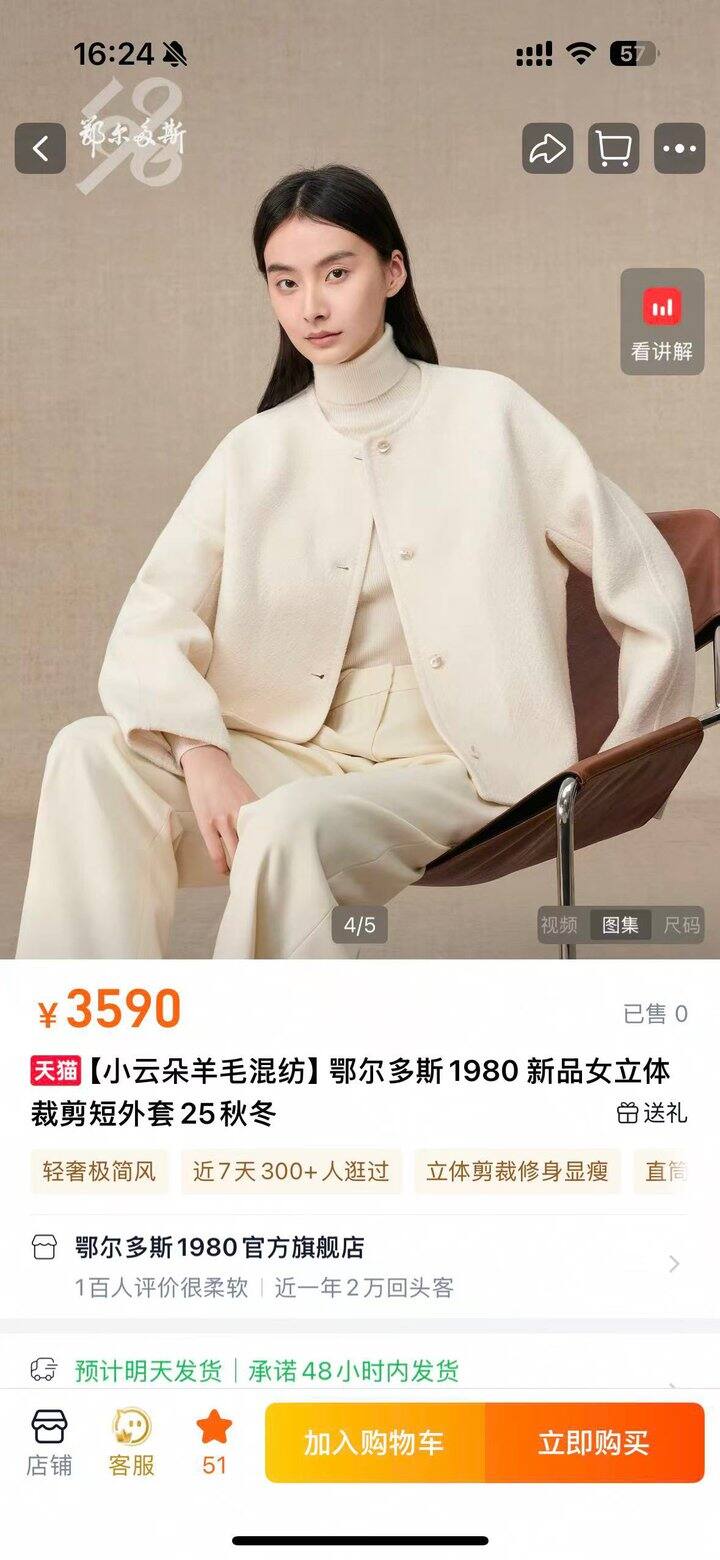This screenshot has height=1560, width=720.
Task: Contact 客服 customer service
Action: (x=131, y=1442)
